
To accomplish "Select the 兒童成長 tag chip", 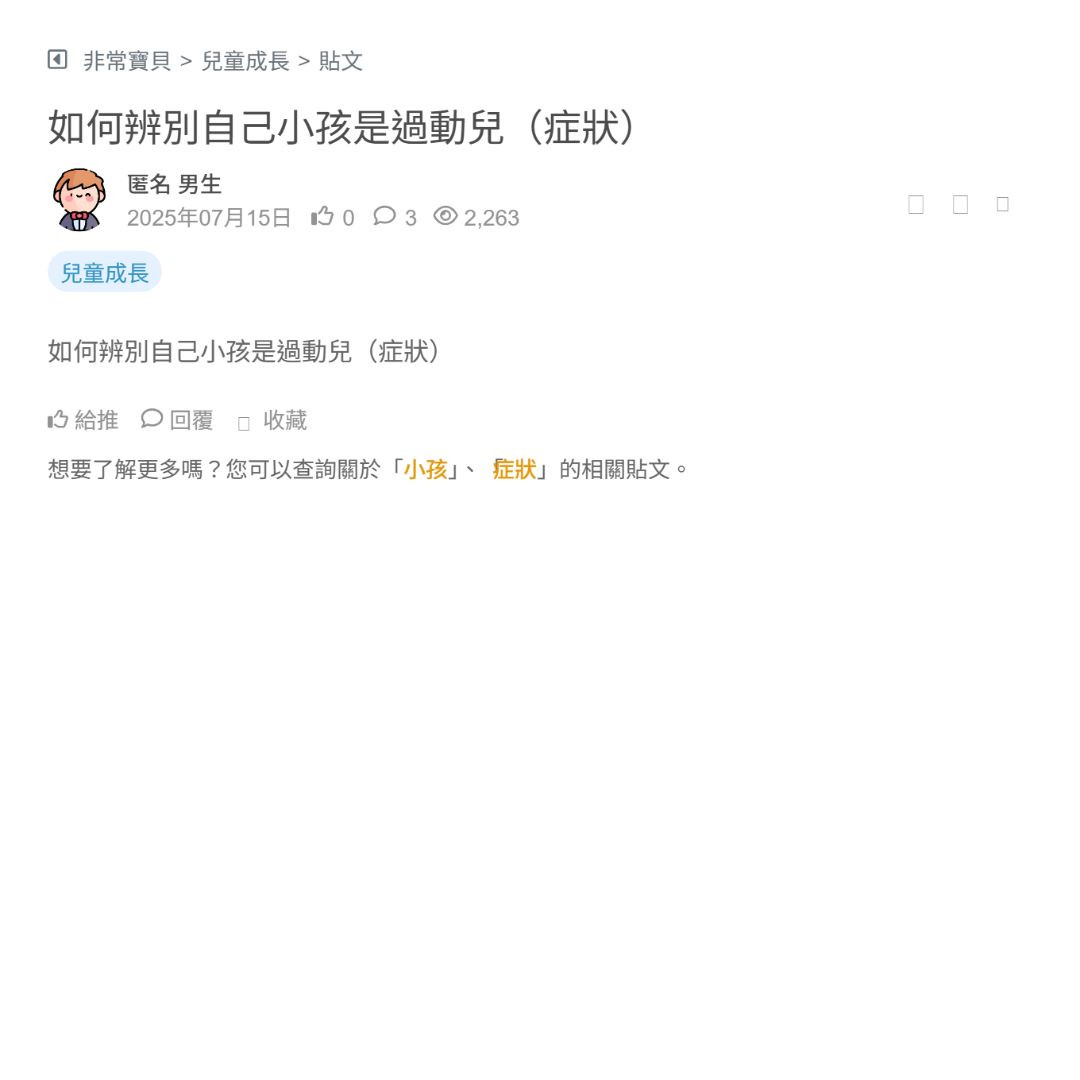I will (x=104, y=272).
